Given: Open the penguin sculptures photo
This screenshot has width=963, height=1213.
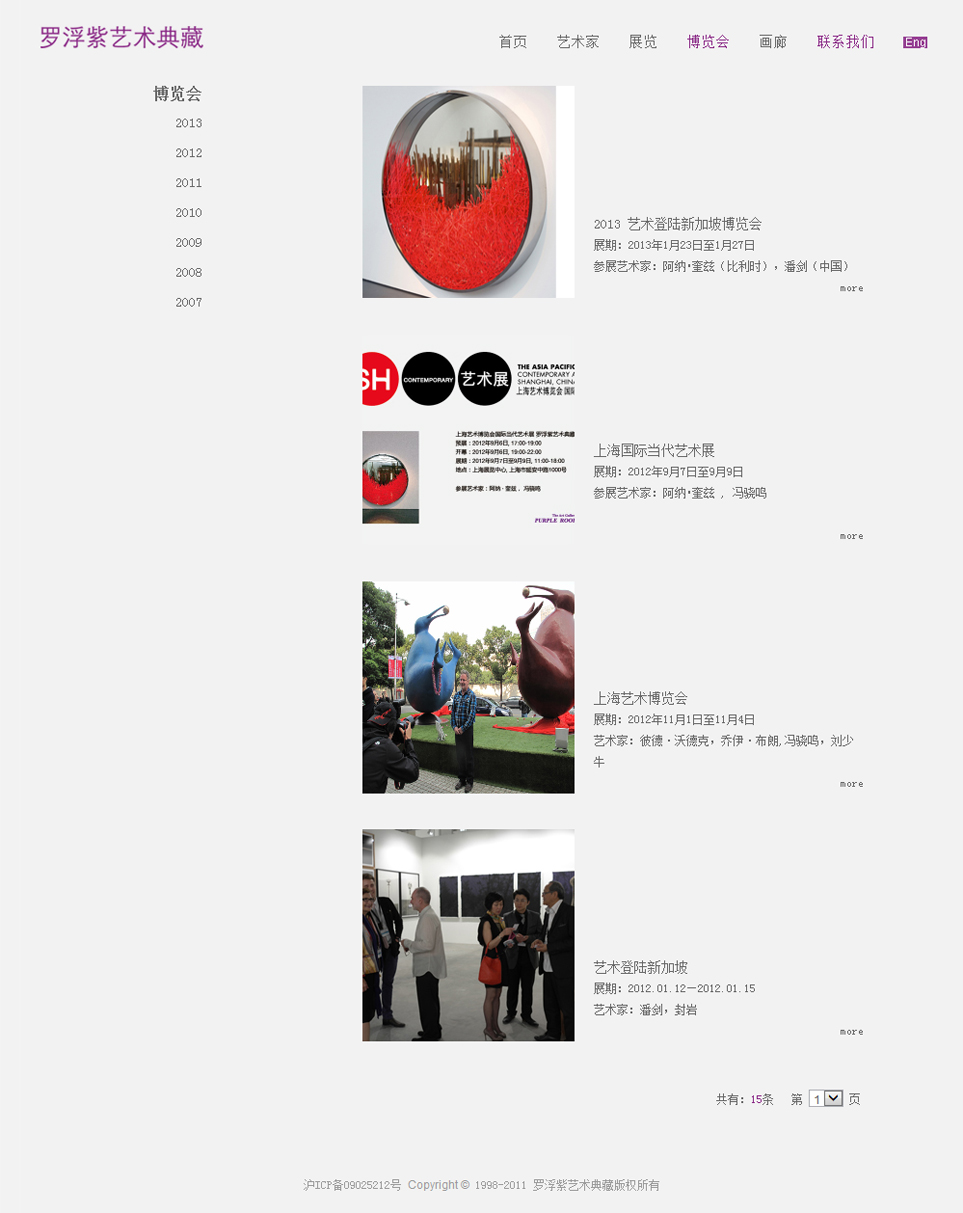Looking at the screenshot, I should [x=467, y=687].
